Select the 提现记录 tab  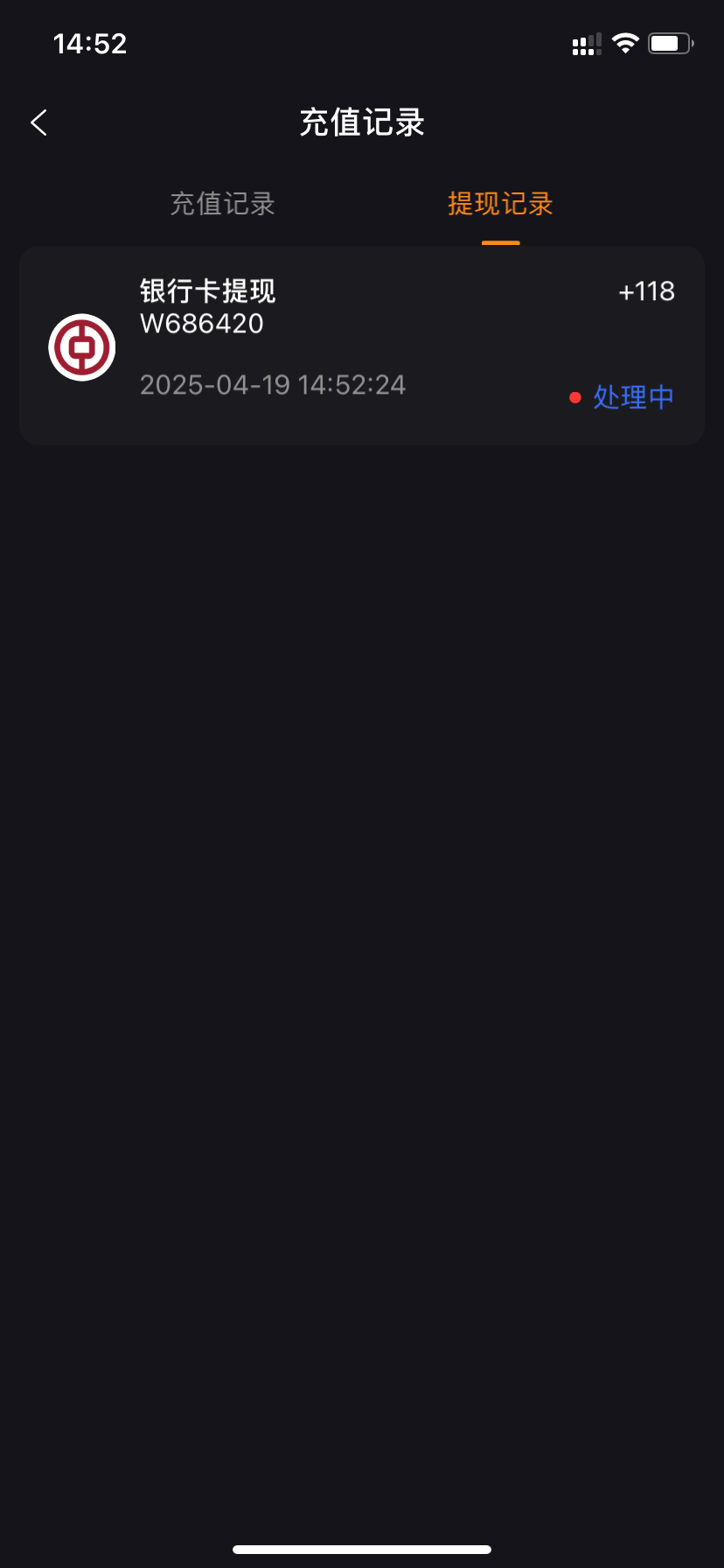coord(500,204)
